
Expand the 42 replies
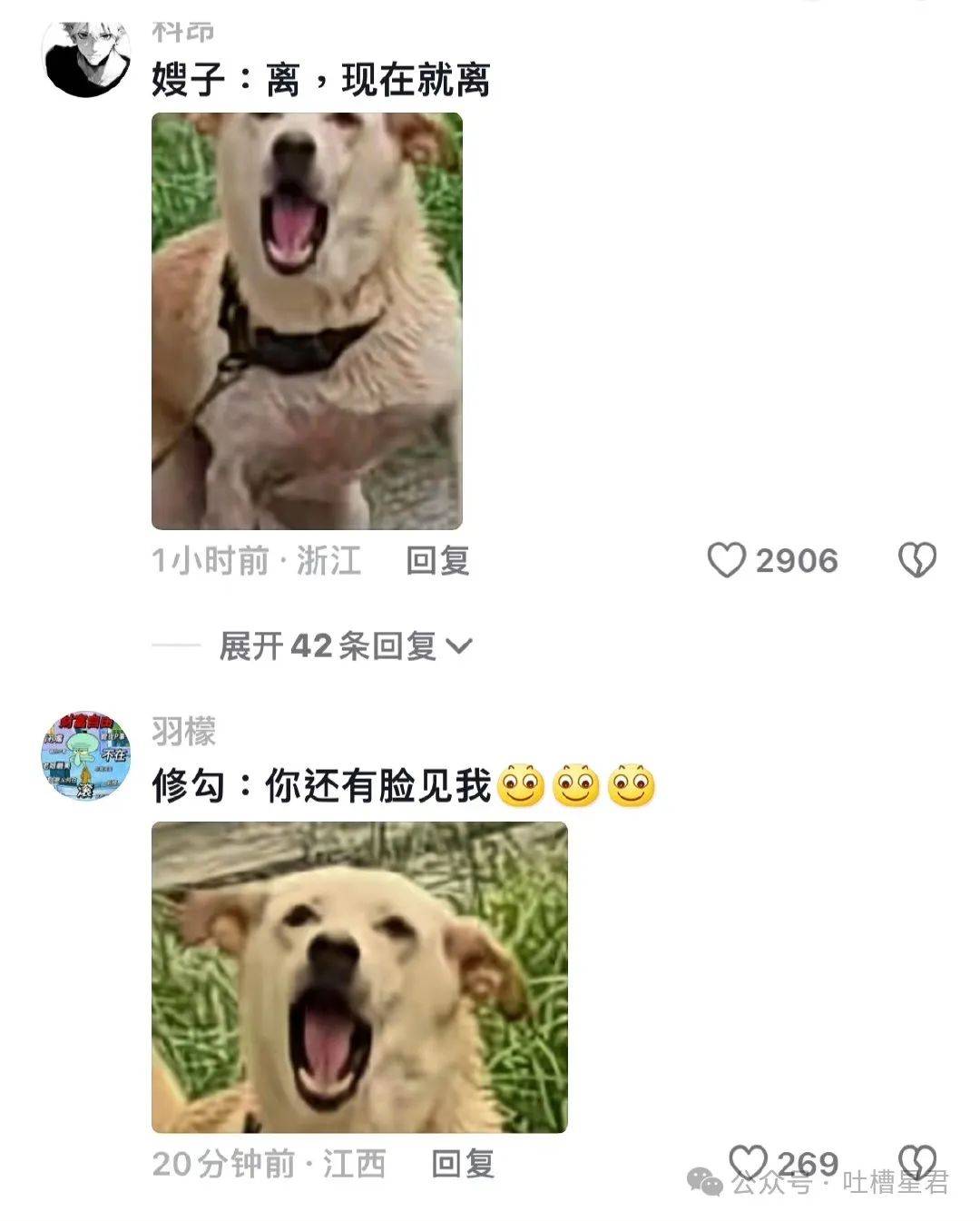click(x=345, y=646)
